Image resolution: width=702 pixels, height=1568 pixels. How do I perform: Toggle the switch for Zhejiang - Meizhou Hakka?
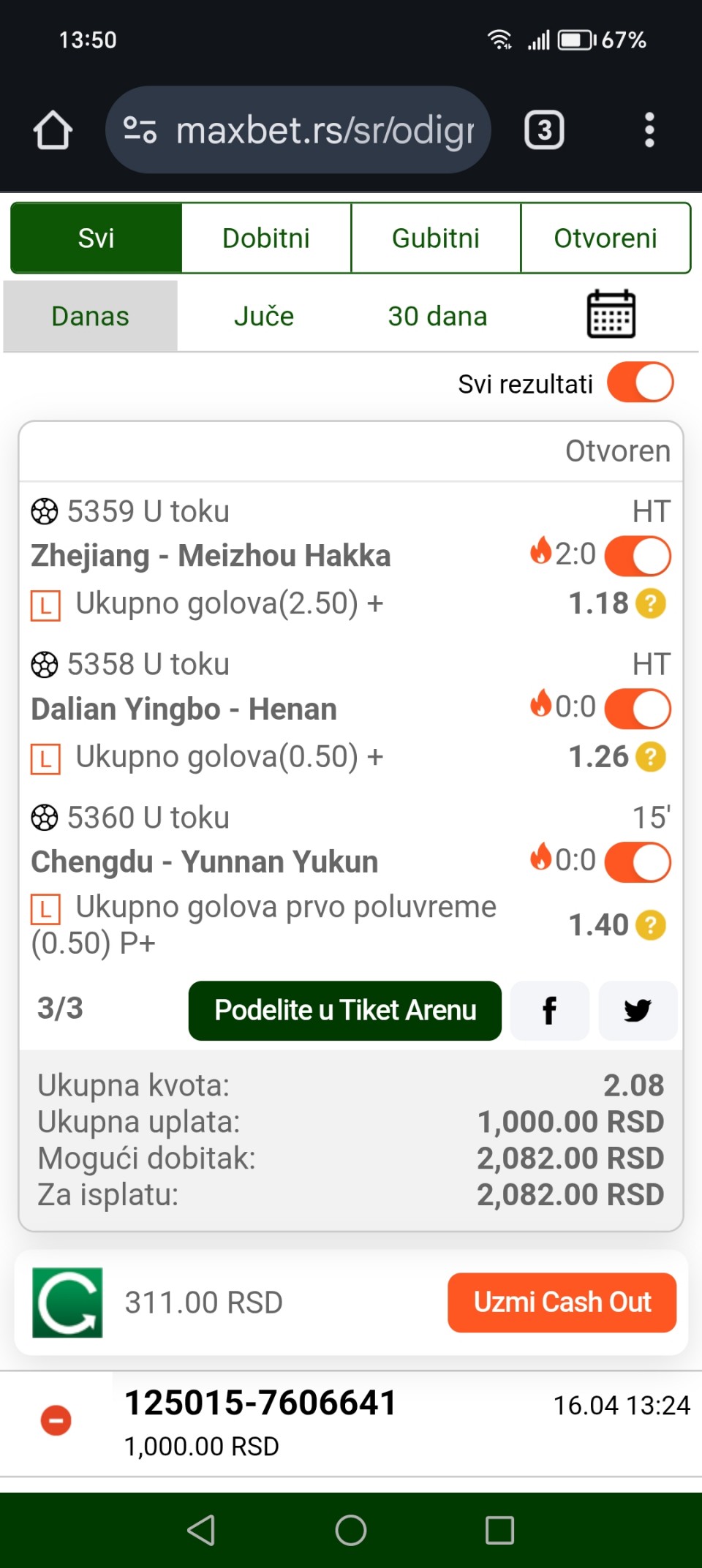(x=638, y=557)
